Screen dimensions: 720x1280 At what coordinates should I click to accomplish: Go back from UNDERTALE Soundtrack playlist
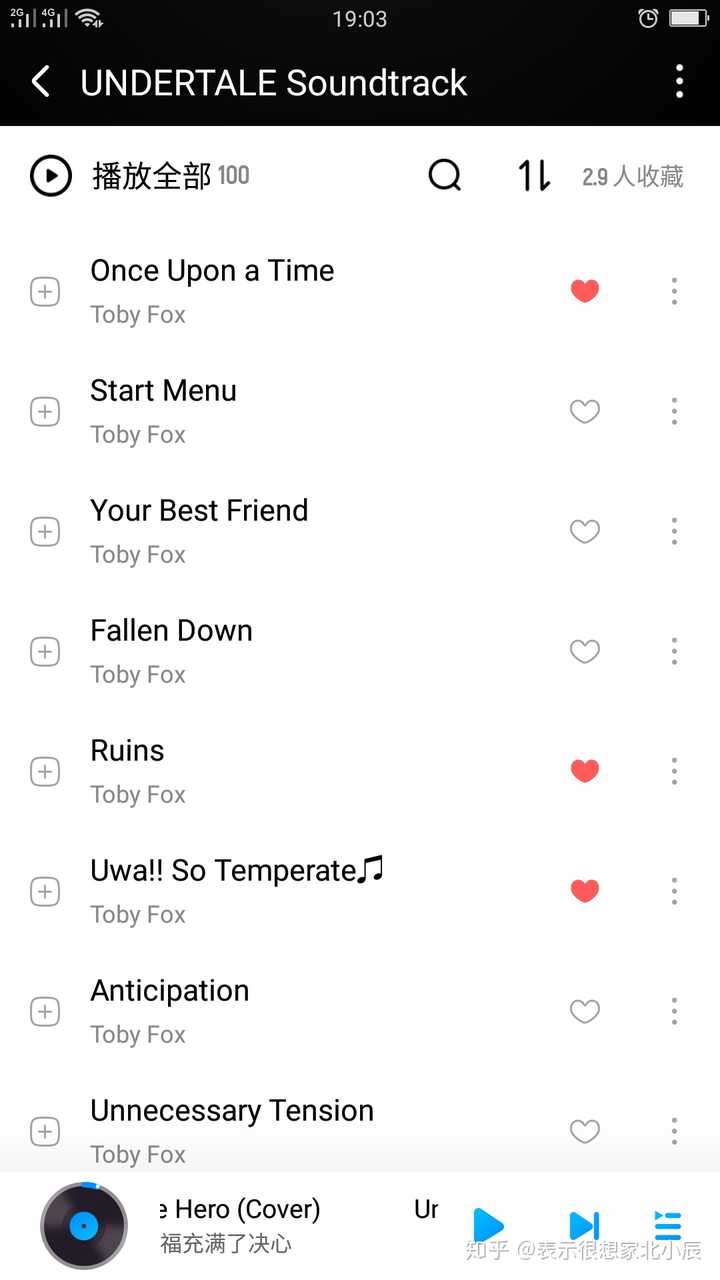point(41,82)
